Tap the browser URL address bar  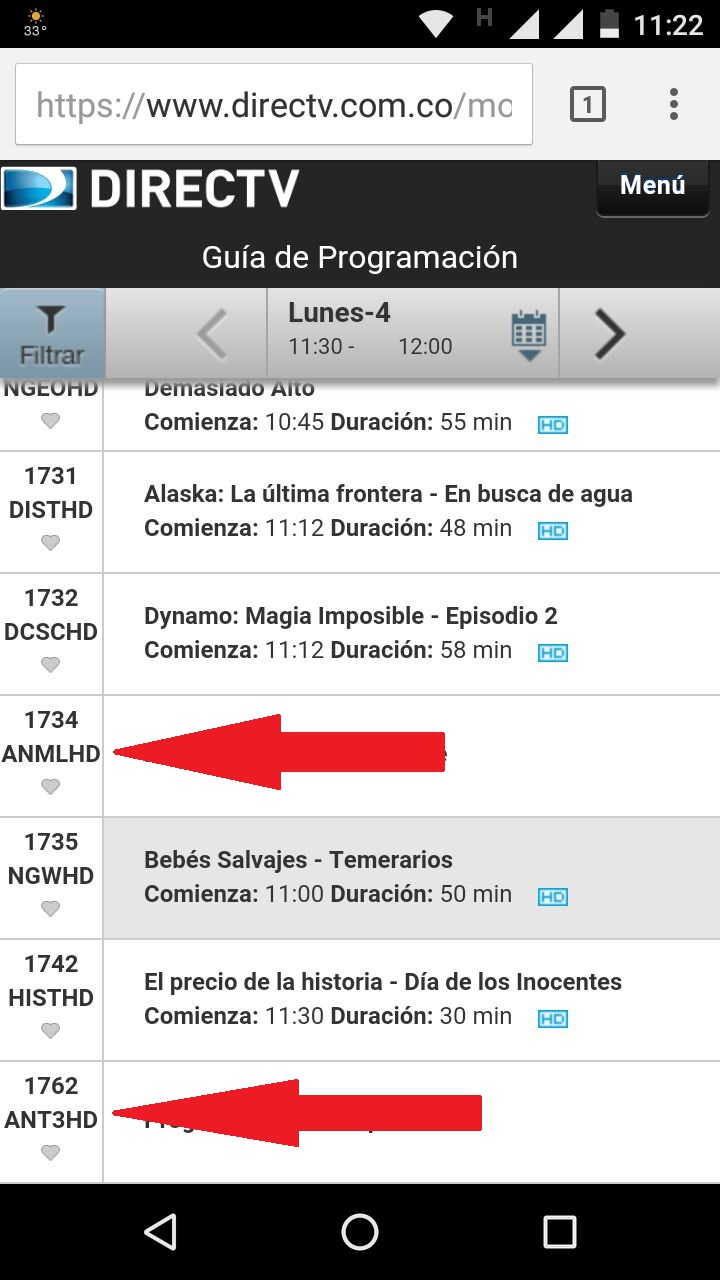click(x=274, y=105)
